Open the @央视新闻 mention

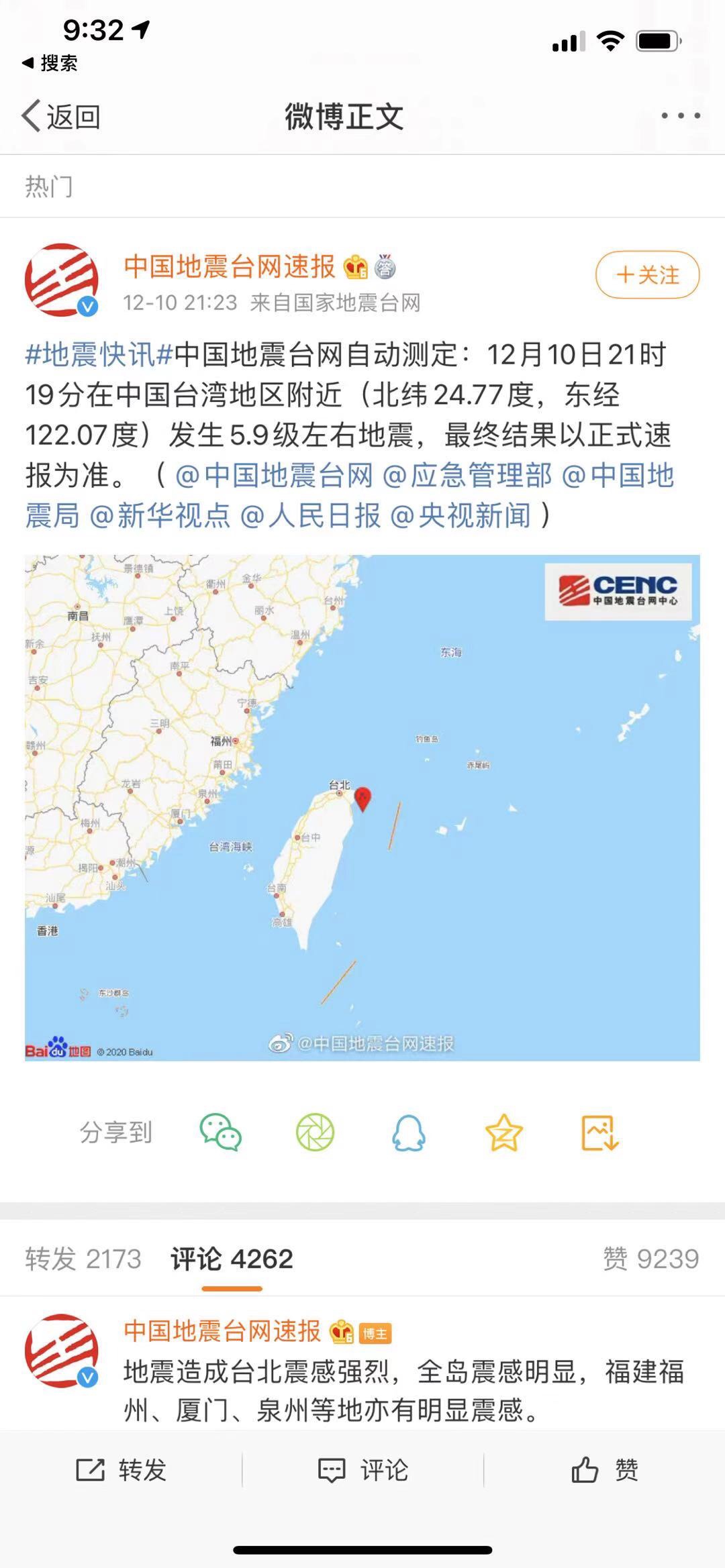461,515
